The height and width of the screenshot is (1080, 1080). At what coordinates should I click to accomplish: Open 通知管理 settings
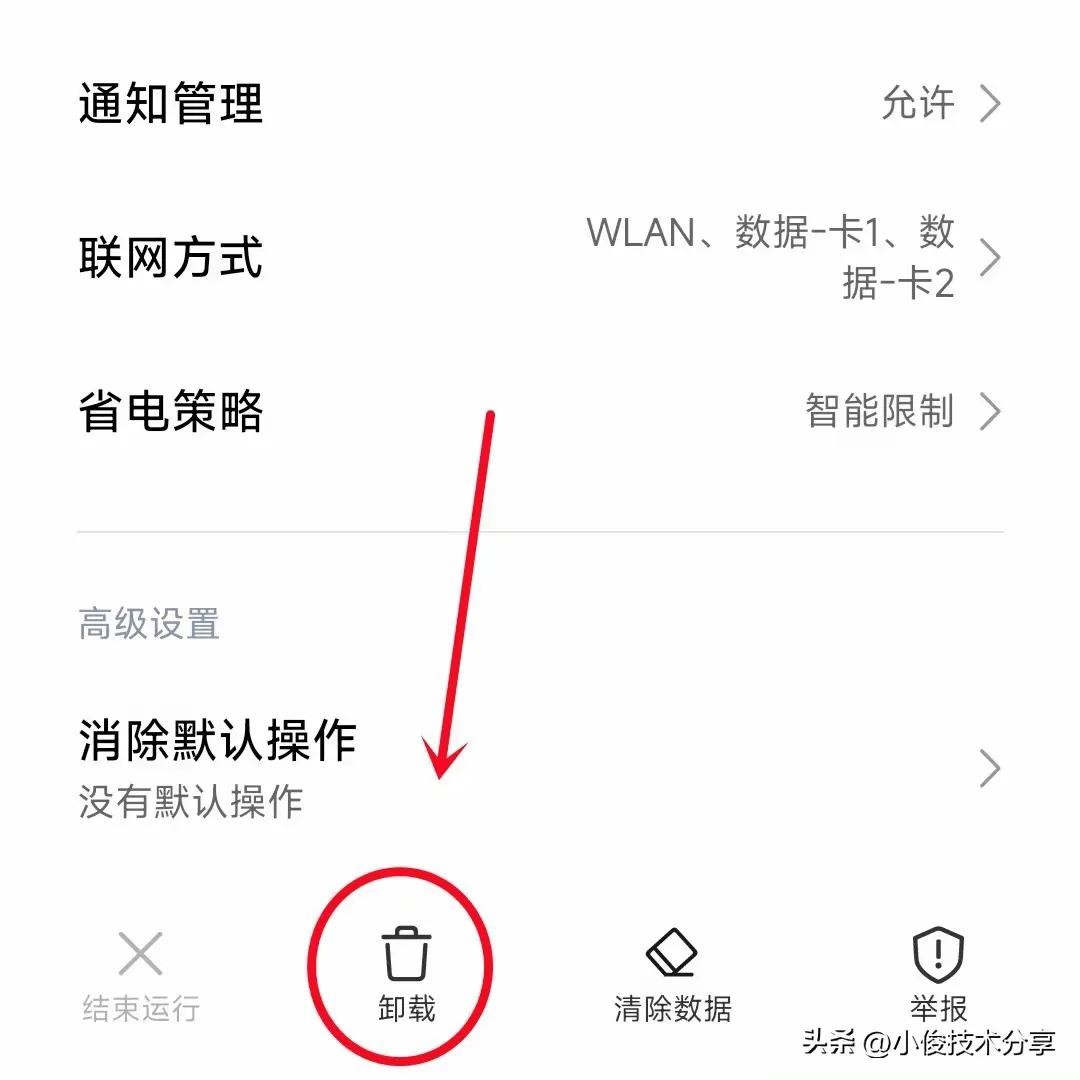pyautogui.click(x=540, y=104)
